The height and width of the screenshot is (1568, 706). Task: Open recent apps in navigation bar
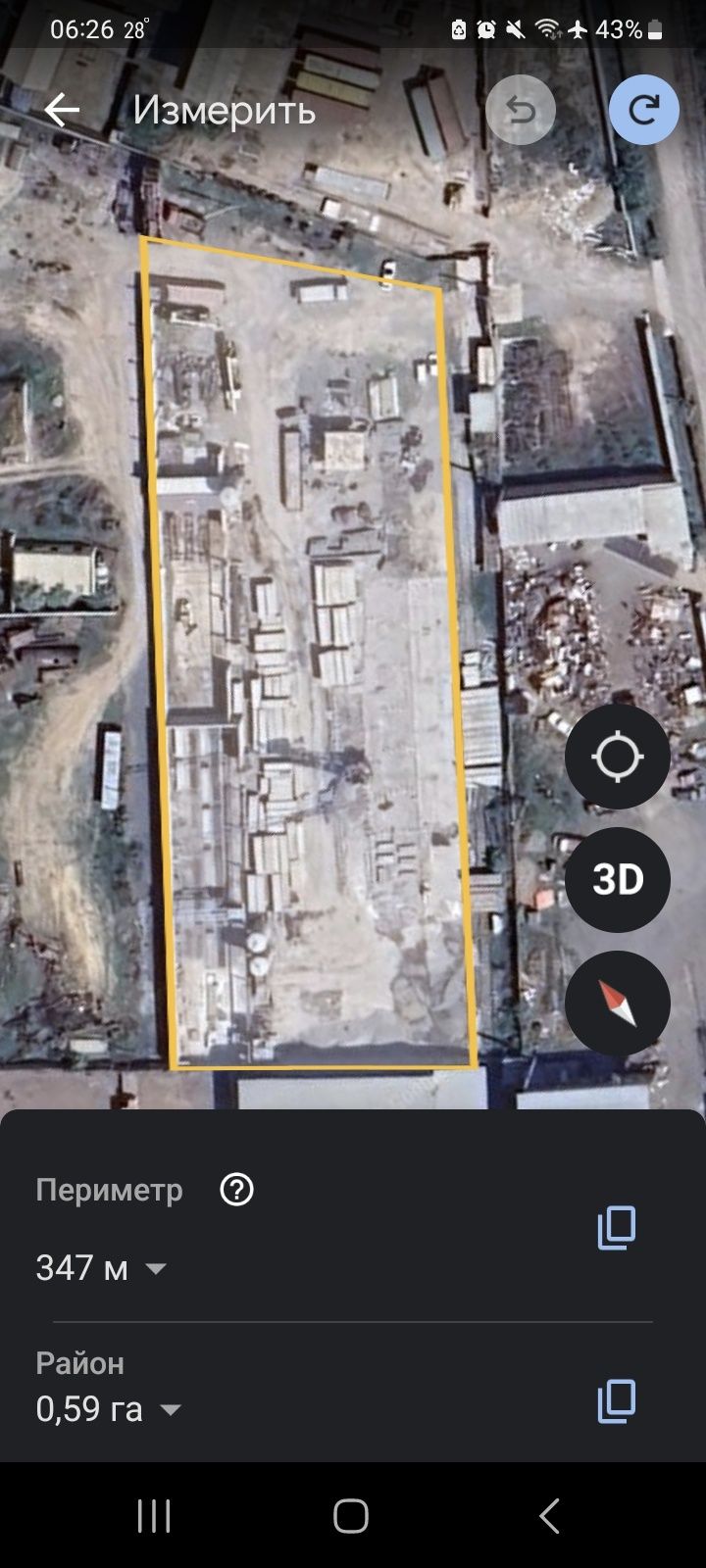point(154,1516)
